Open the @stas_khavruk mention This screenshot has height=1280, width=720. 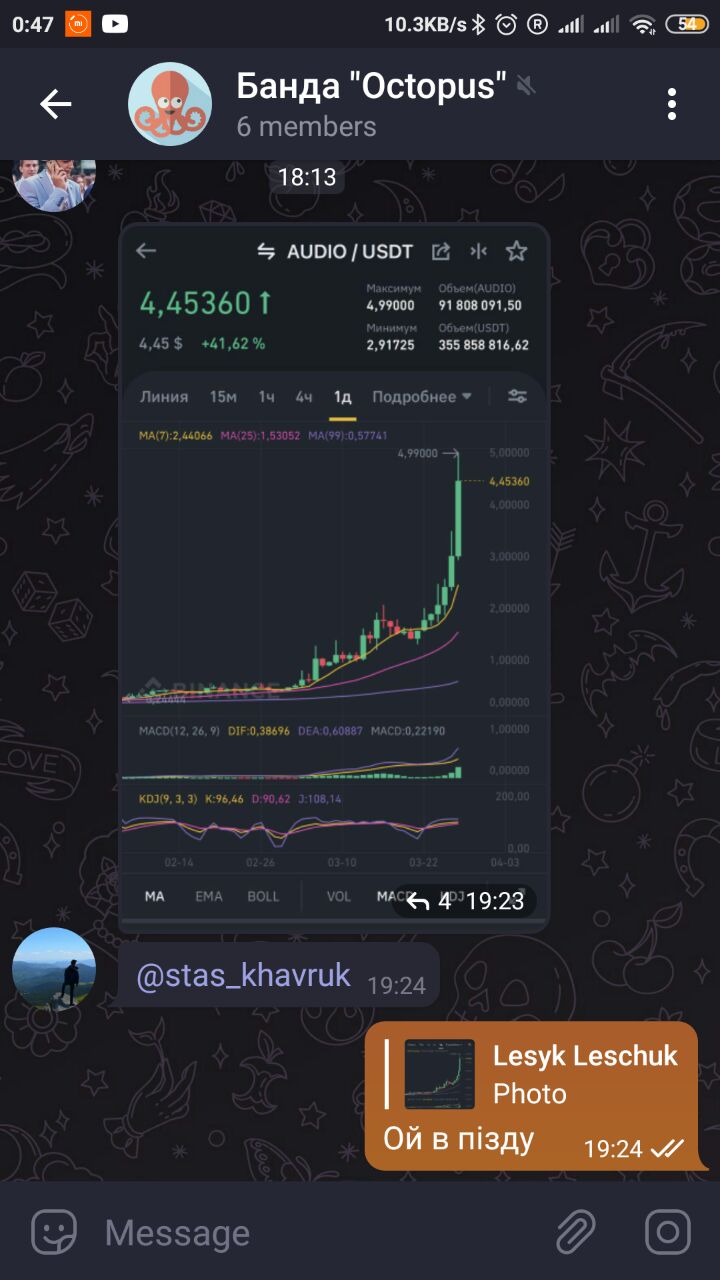point(243,975)
